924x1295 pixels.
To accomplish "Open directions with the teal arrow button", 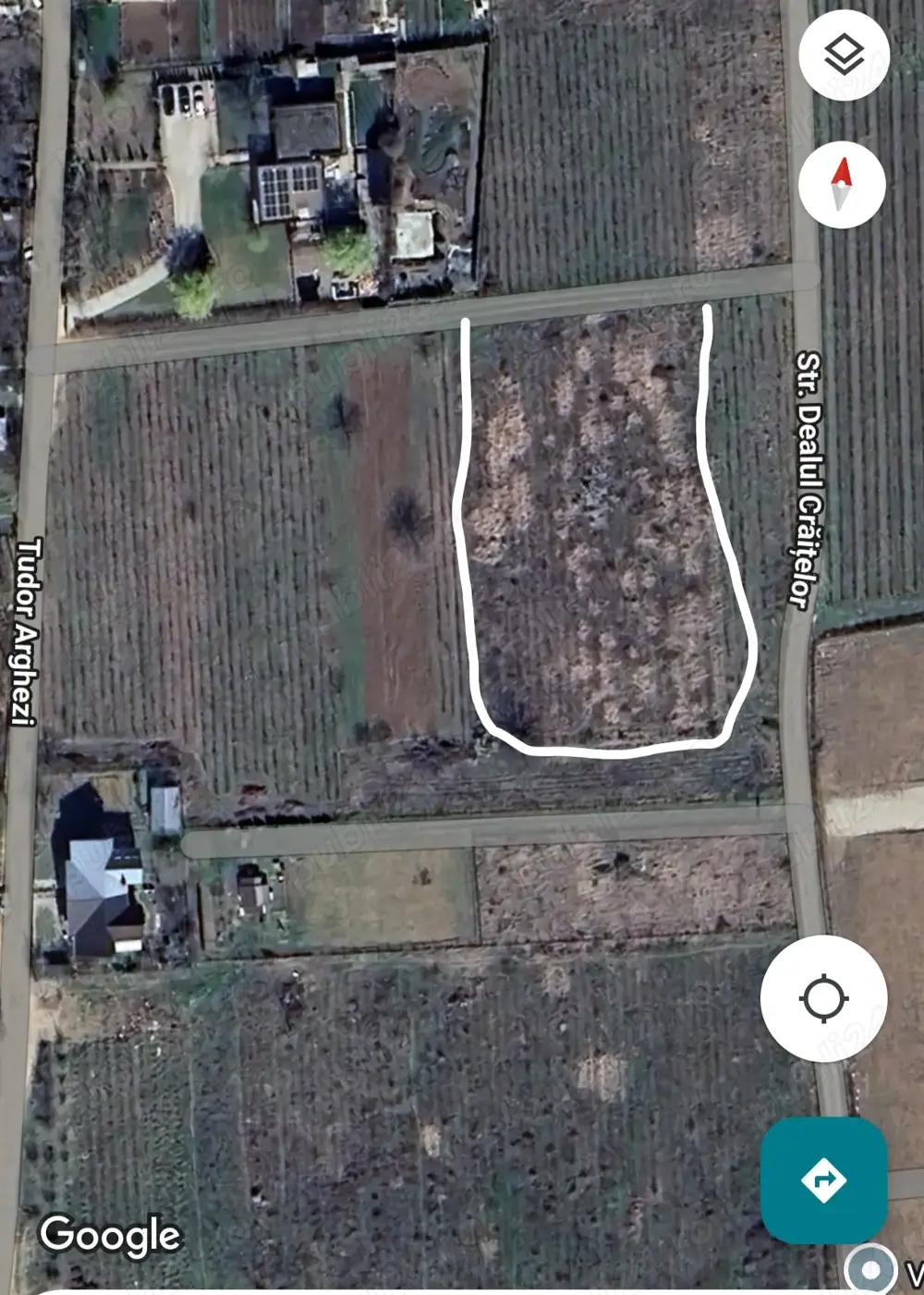I will click(x=823, y=1179).
